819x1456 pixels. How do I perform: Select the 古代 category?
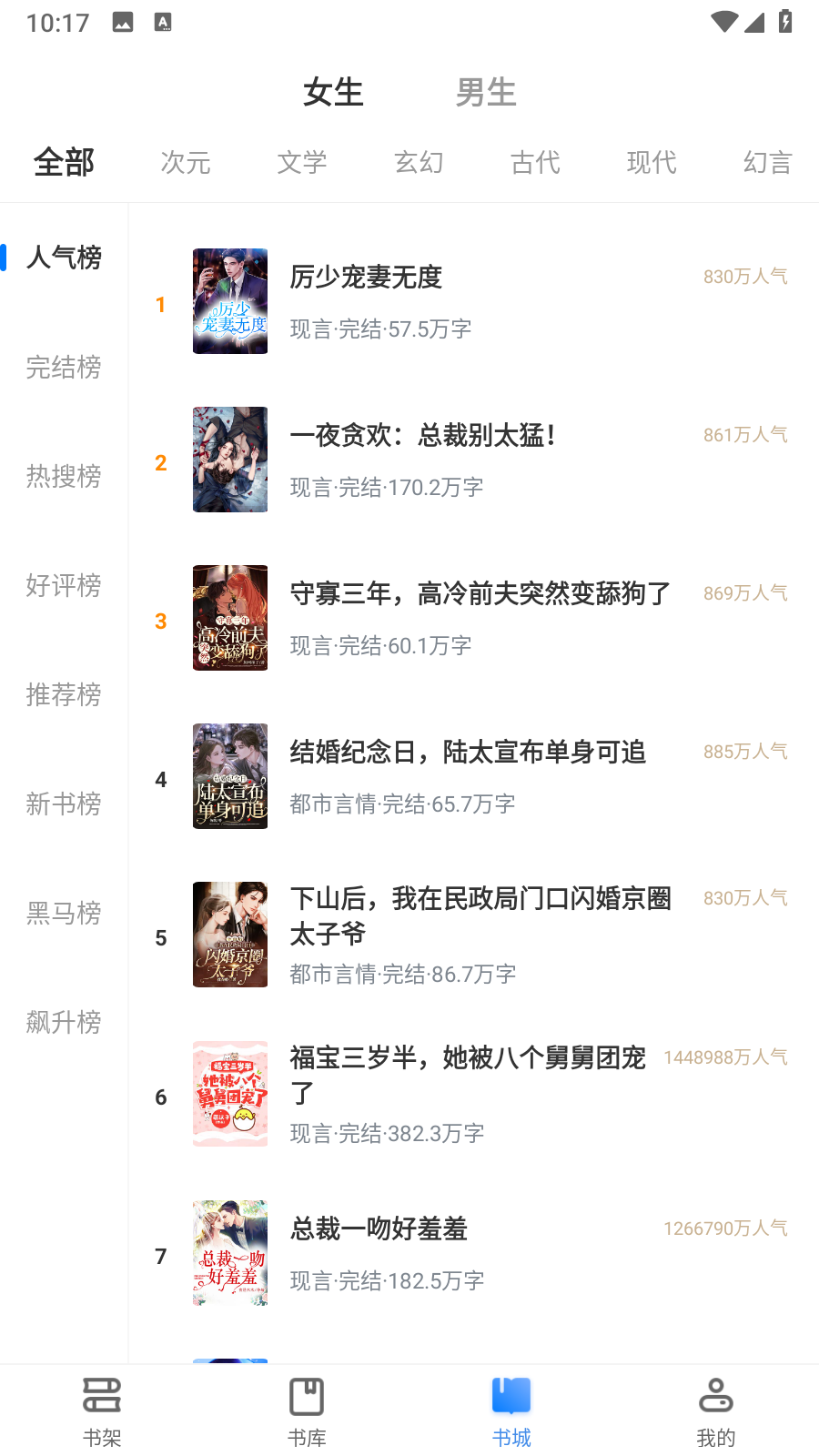pyautogui.click(x=535, y=163)
